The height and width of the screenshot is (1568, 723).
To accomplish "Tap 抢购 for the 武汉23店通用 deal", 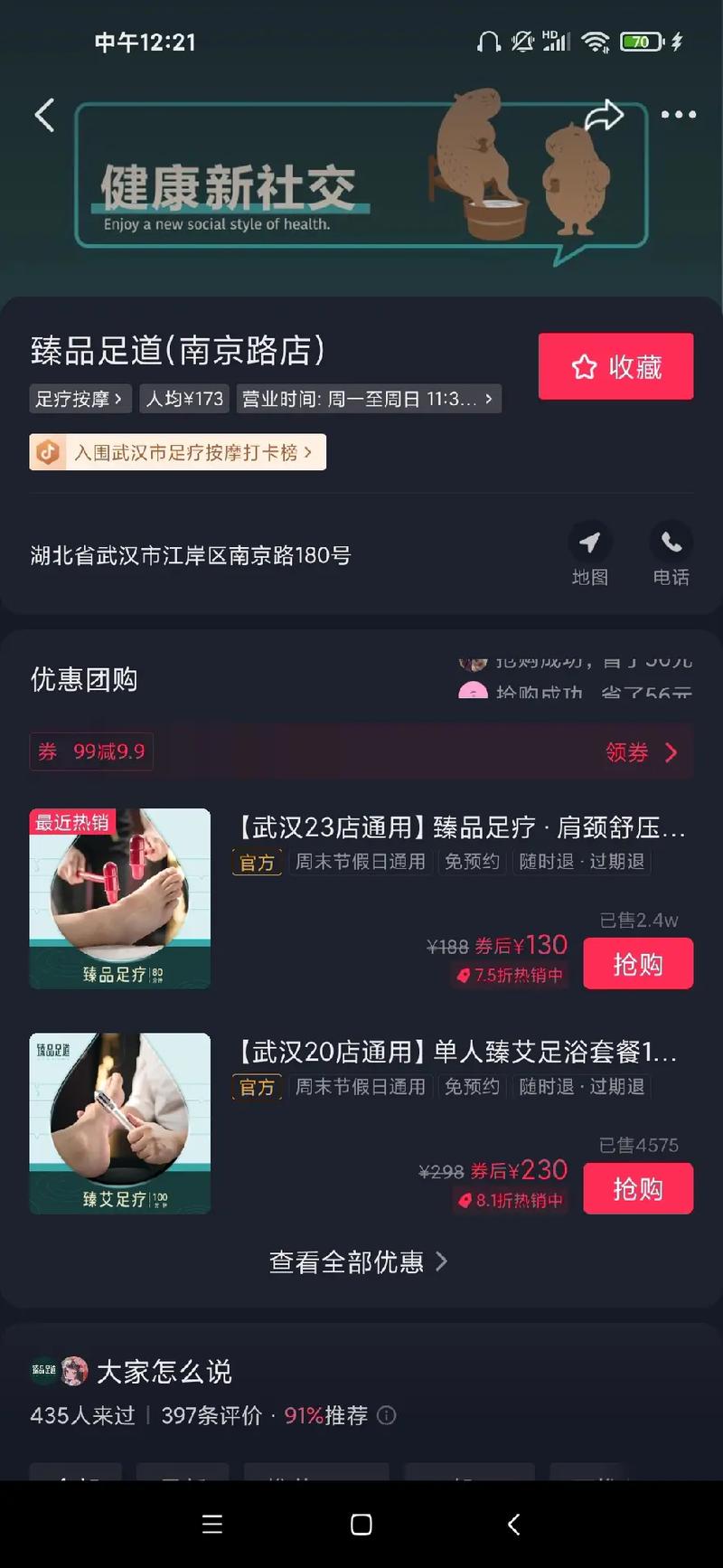I will coord(638,964).
